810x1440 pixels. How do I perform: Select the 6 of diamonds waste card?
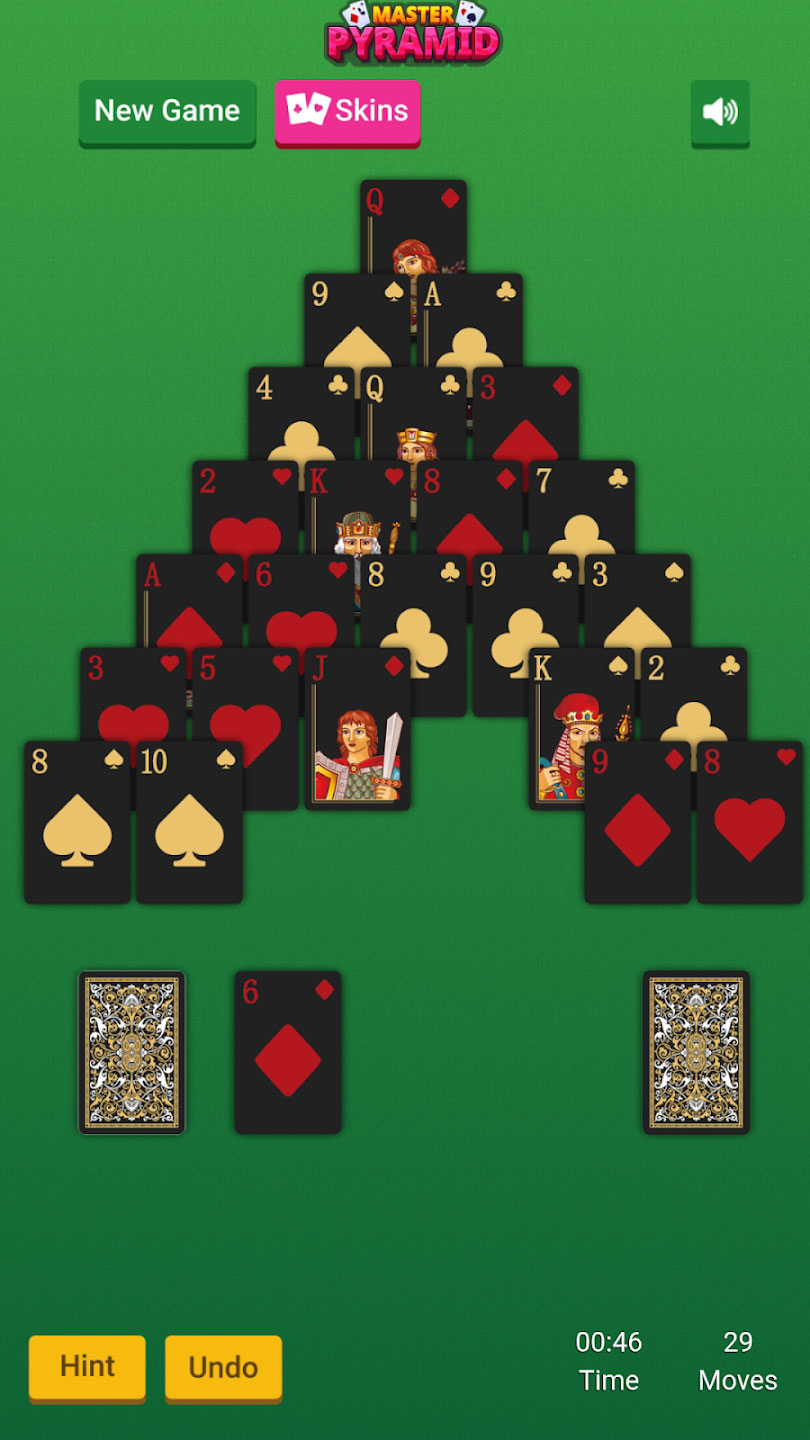(x=288, y=1050)
